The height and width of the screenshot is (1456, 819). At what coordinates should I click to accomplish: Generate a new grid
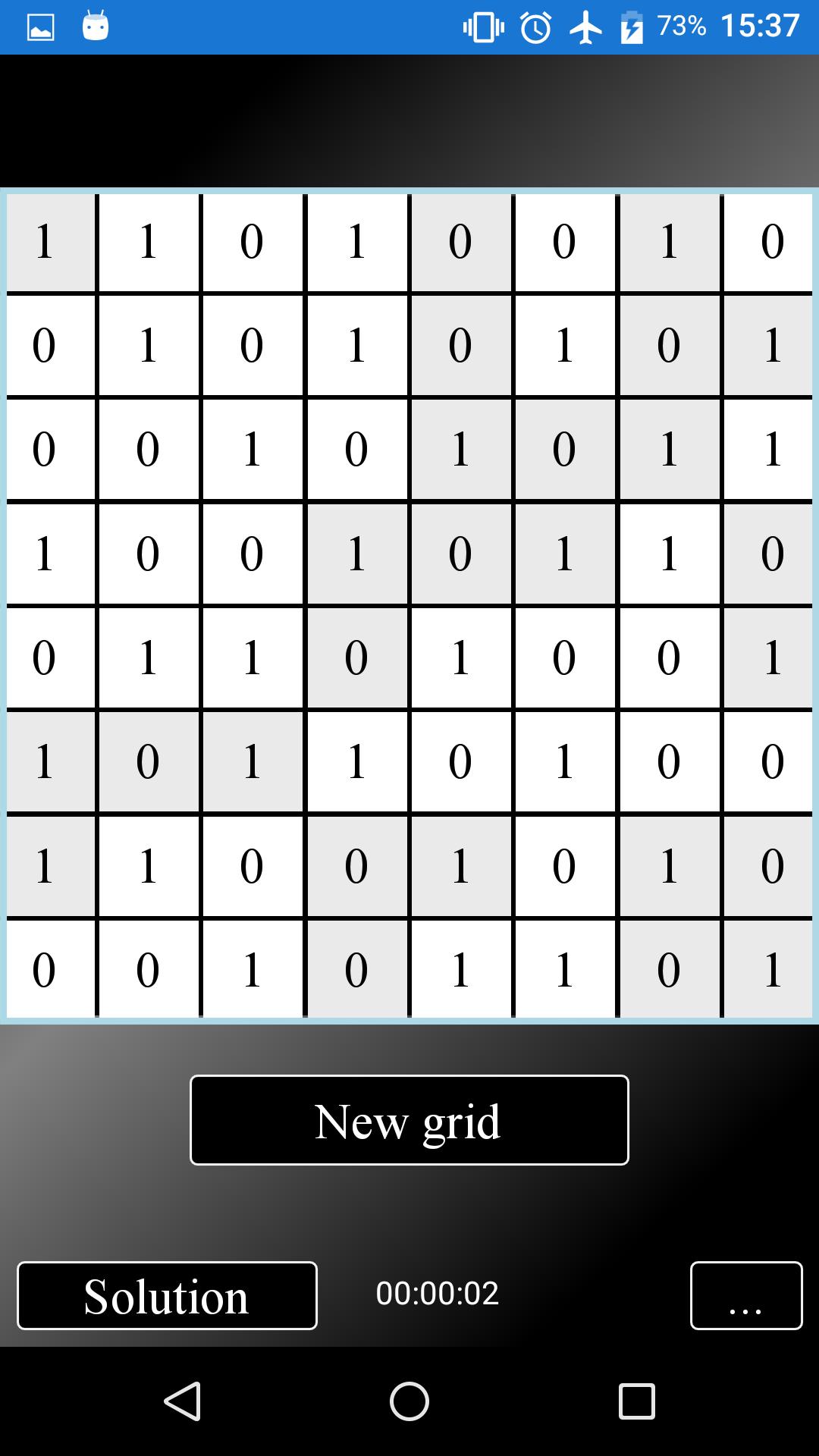[x=409, y=1120]
